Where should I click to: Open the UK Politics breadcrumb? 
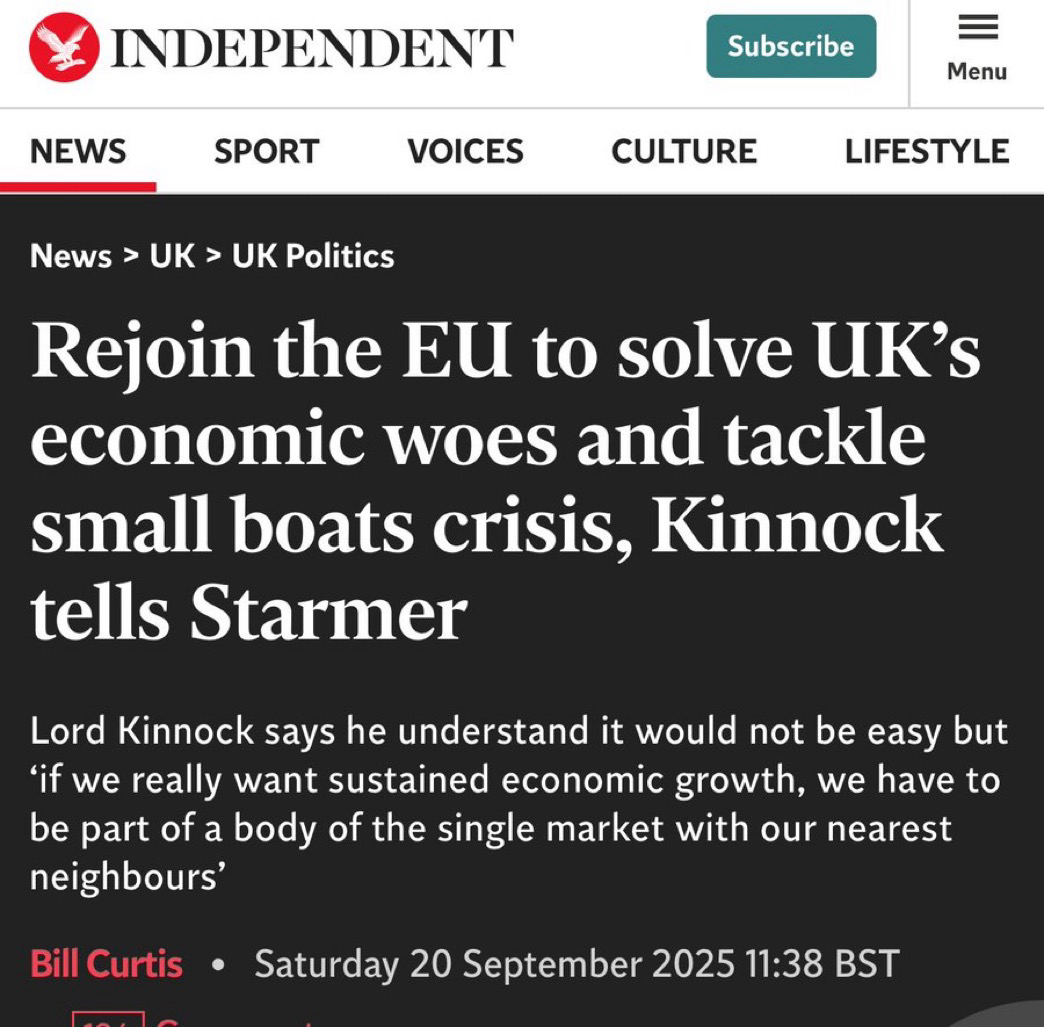pos(313,256)
